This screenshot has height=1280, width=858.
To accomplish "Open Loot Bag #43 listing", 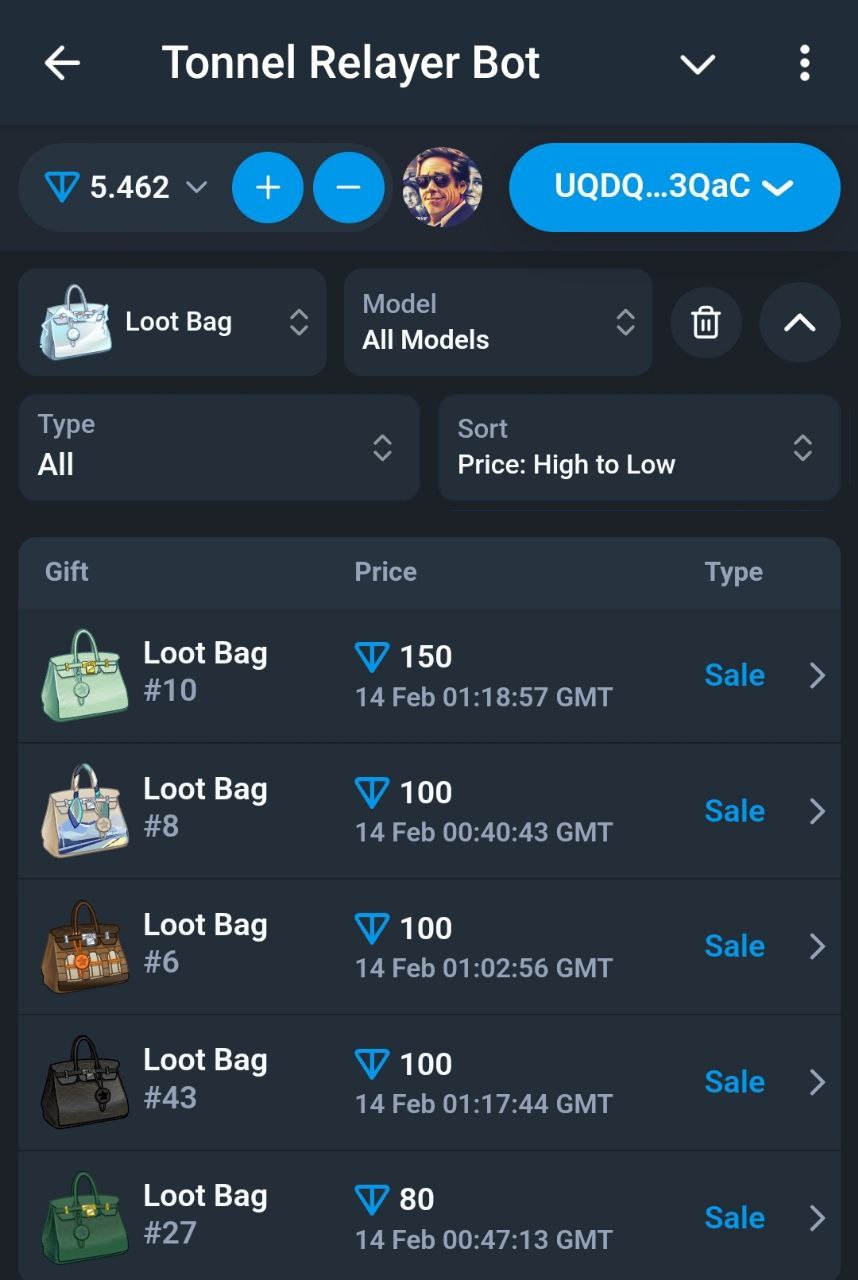I will (x=428, y=1083).
